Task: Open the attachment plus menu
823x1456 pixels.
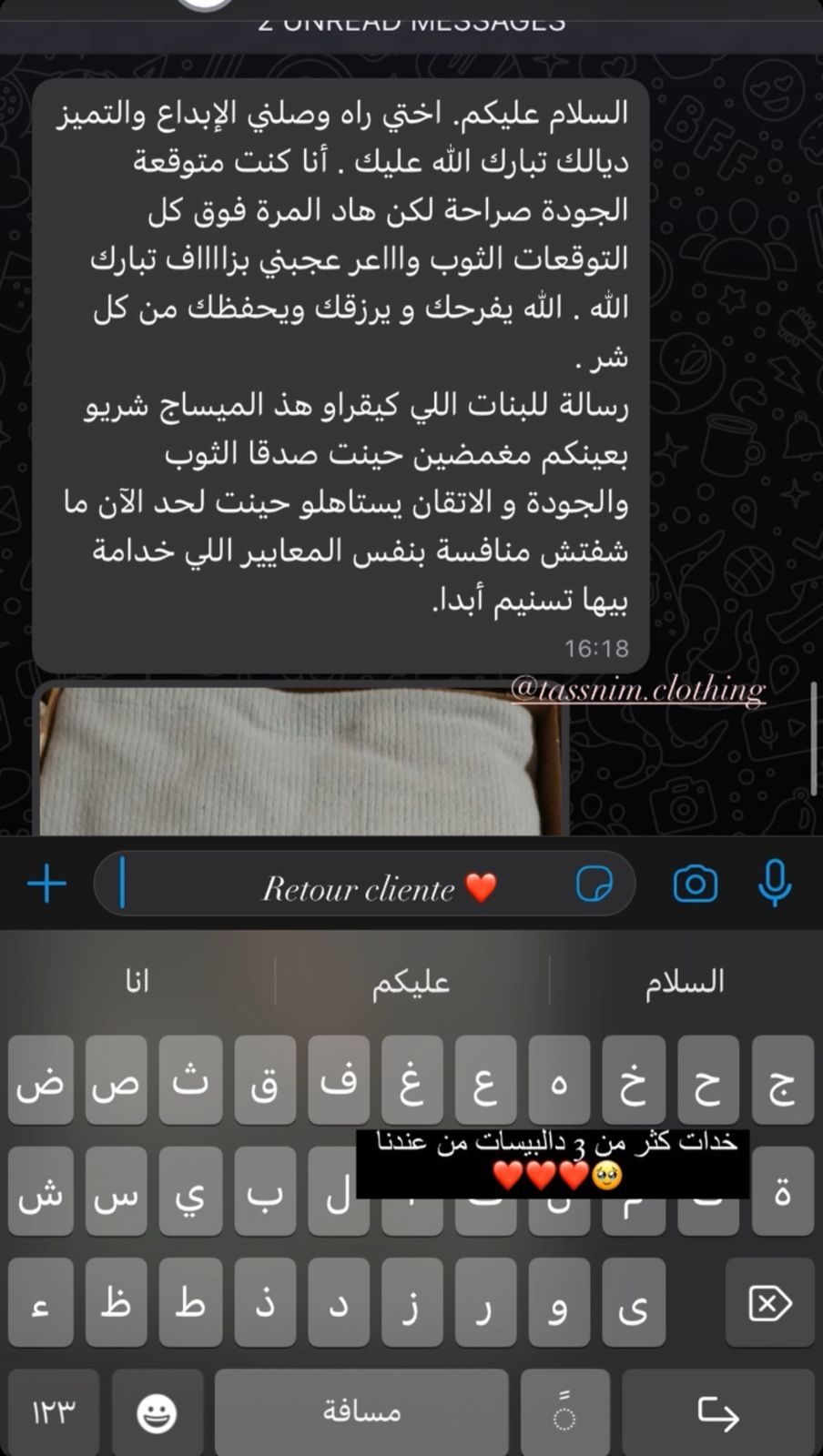Action: [x=46, y=884]
